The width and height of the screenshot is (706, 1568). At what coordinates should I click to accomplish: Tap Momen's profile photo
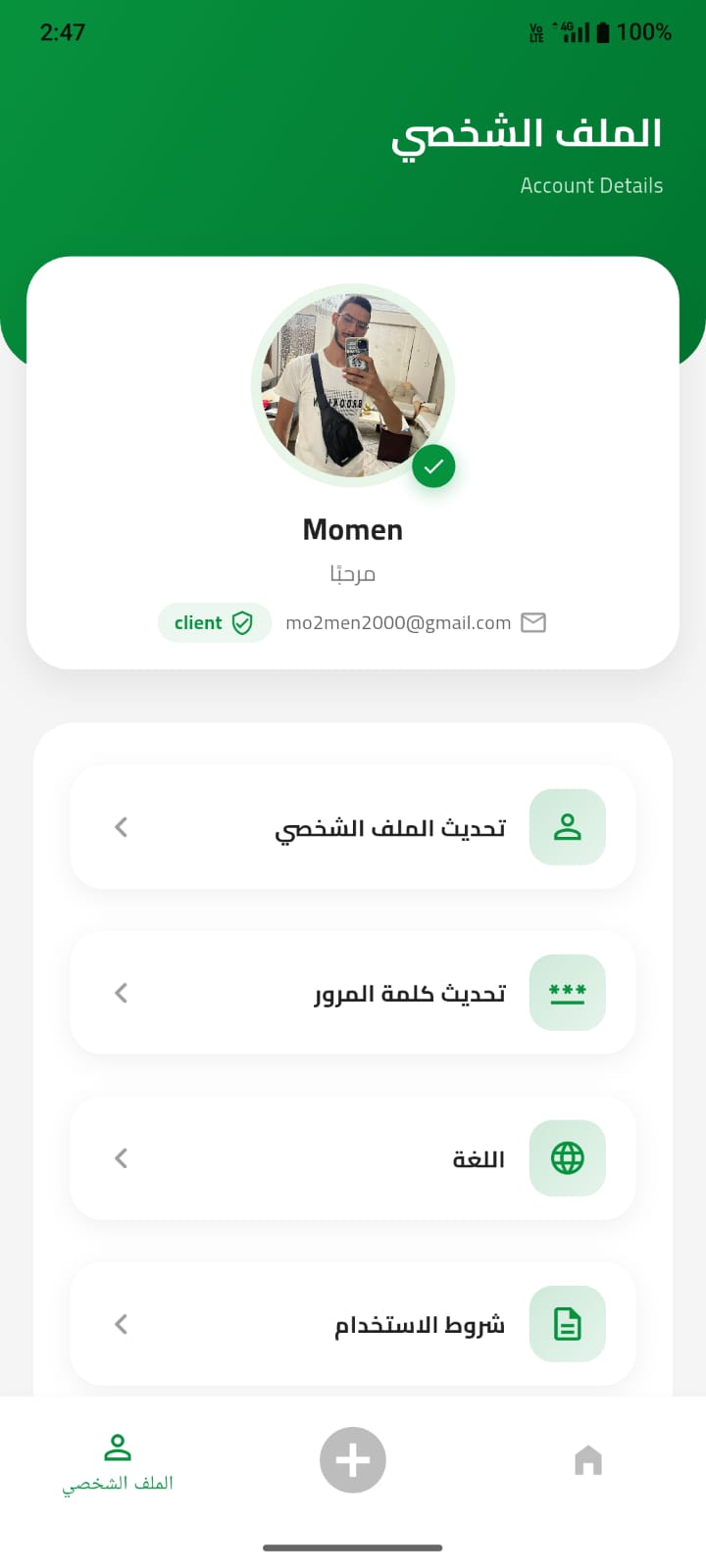click(x=353, y=385)
